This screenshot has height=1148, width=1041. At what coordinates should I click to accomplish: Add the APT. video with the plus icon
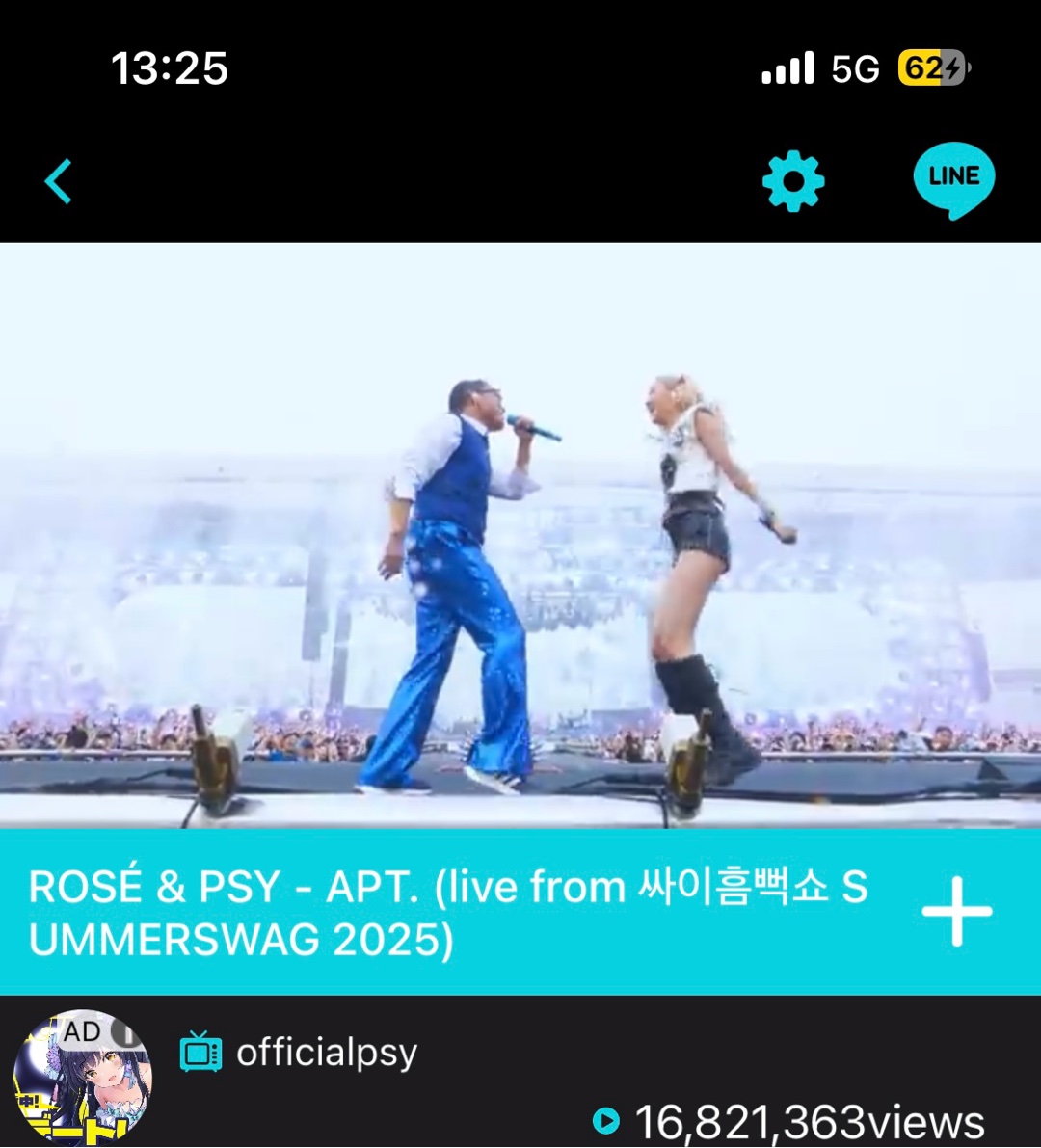tap(956, 911)
